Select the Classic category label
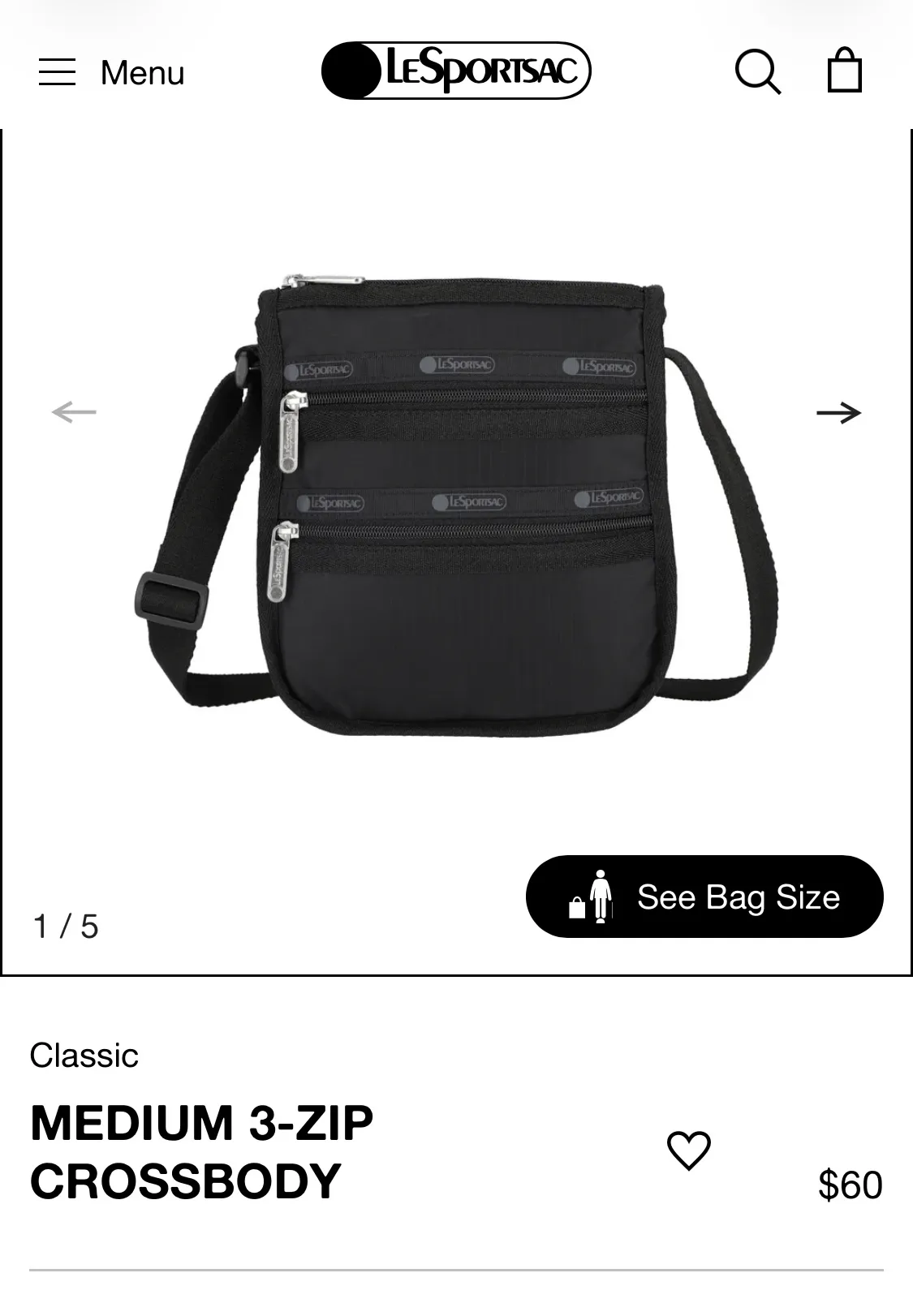The height and width of the screenshot is (1316, 913). pyautogui.click(x=84, y=1056)
